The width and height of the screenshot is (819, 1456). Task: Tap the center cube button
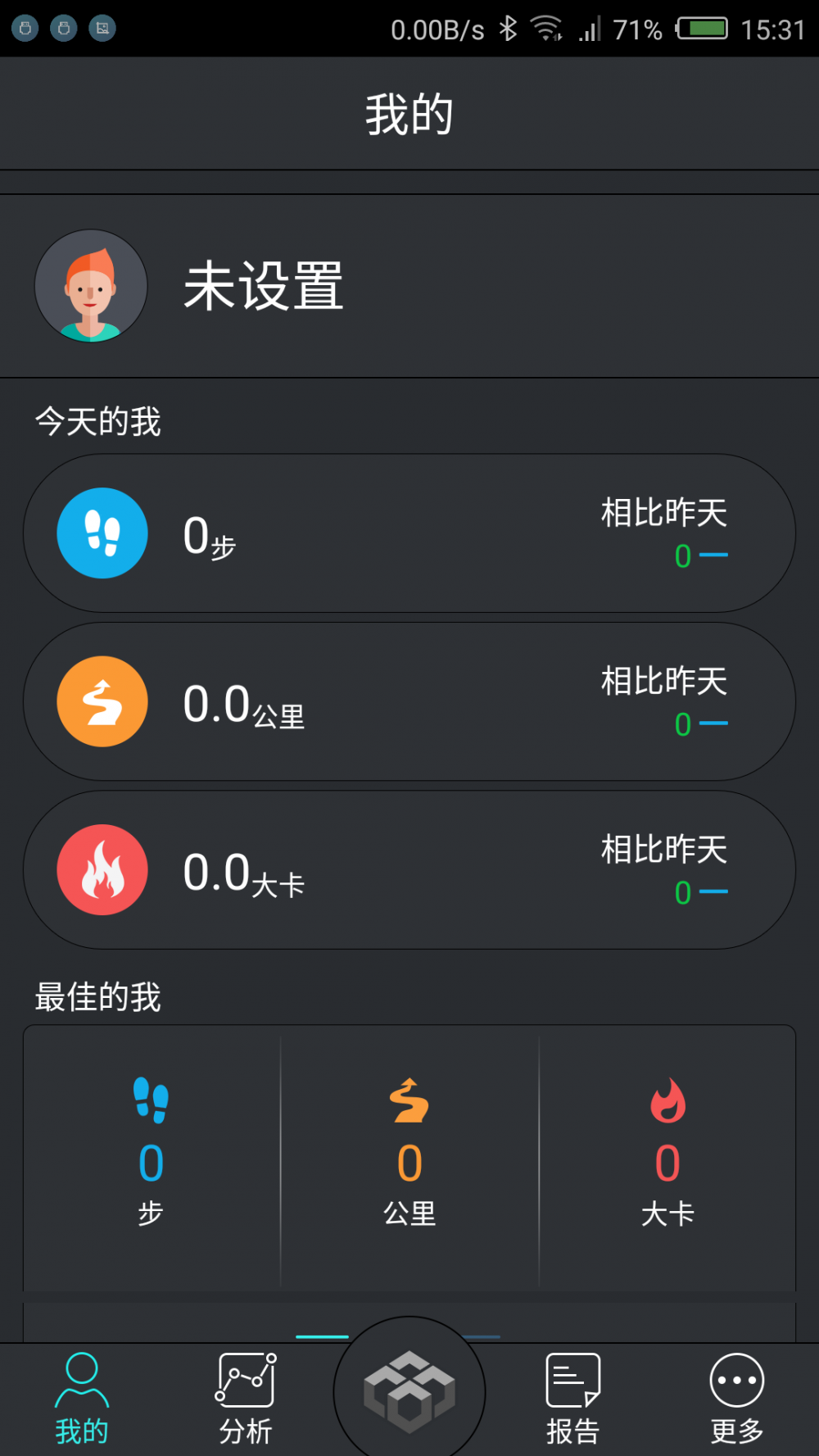[x=409, y=1391]
